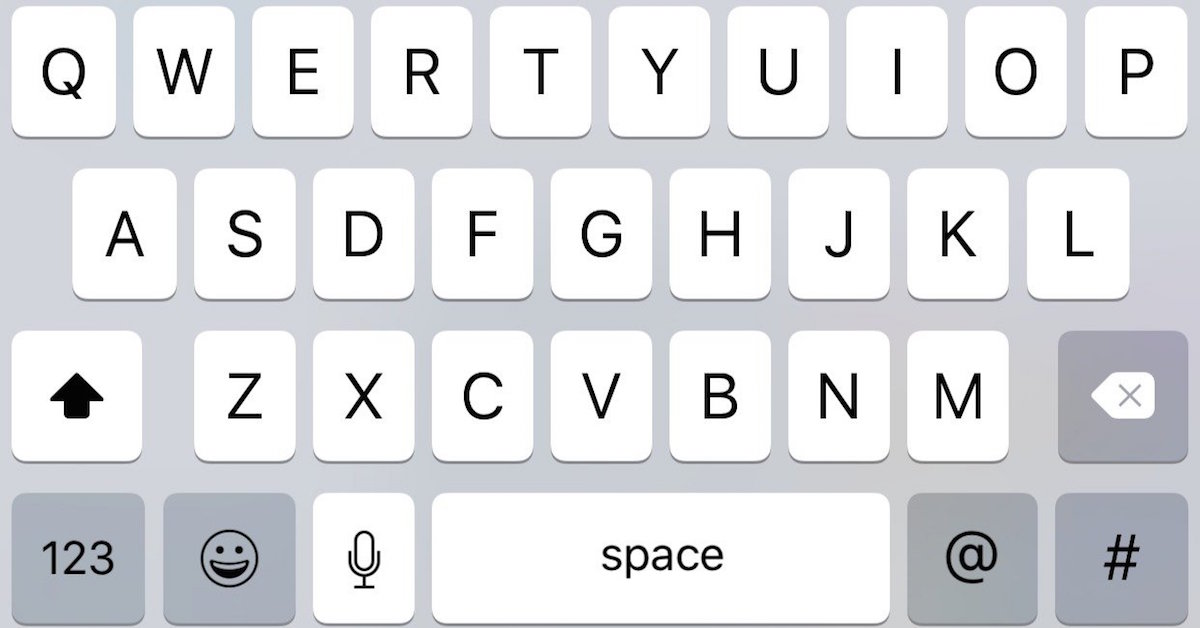This screenshot has height=628, width=1200.
Task: Hit the space bar
Action: click(660, 558)
